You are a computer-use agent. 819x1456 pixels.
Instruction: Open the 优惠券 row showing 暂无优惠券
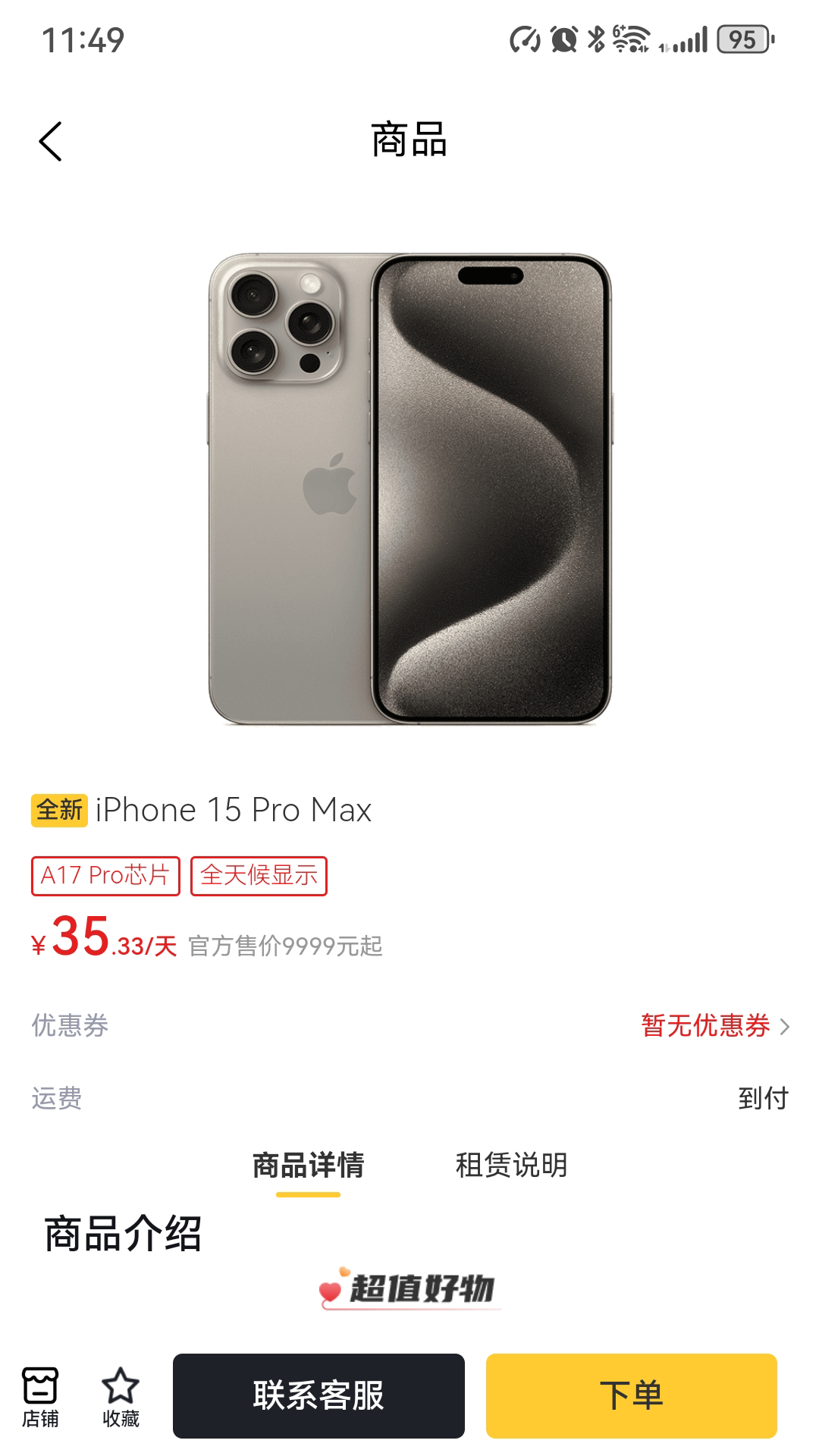[714, 1025]
